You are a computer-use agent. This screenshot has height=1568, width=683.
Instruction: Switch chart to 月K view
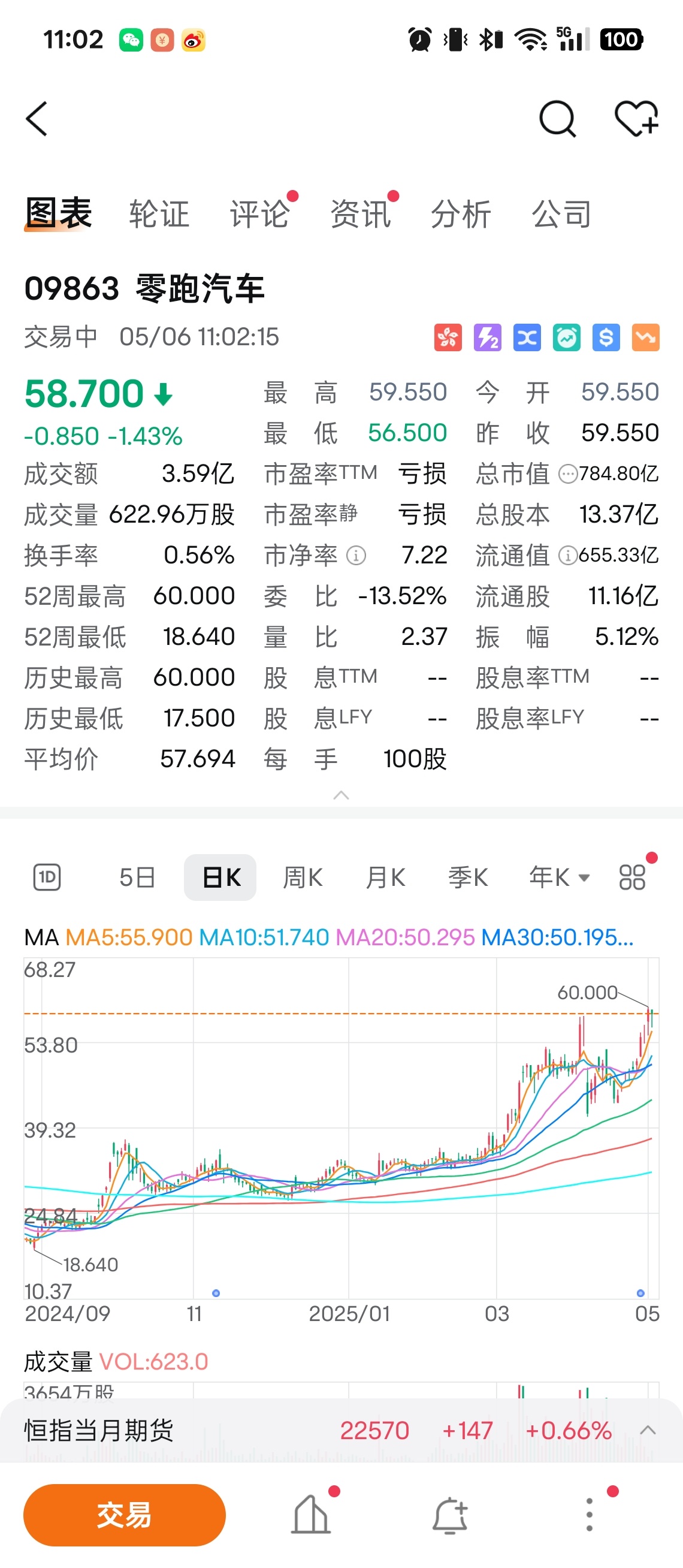click(386, 877)
